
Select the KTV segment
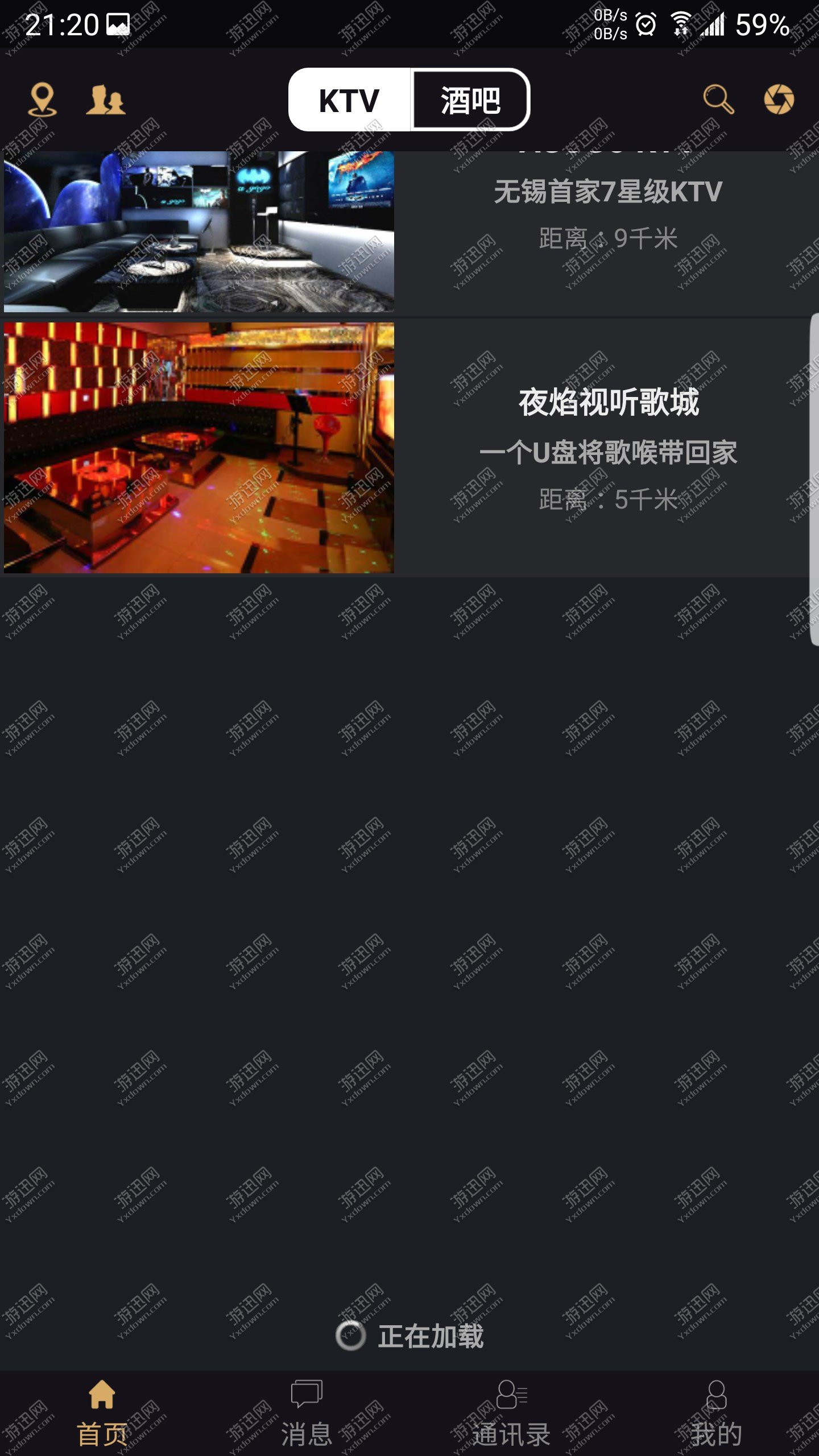pos(349,100)
